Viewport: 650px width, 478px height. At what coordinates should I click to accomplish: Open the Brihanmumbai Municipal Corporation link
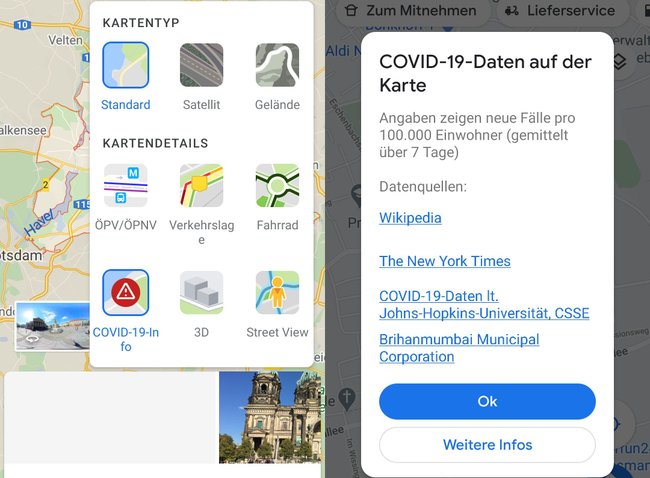[x=458, y=348]
